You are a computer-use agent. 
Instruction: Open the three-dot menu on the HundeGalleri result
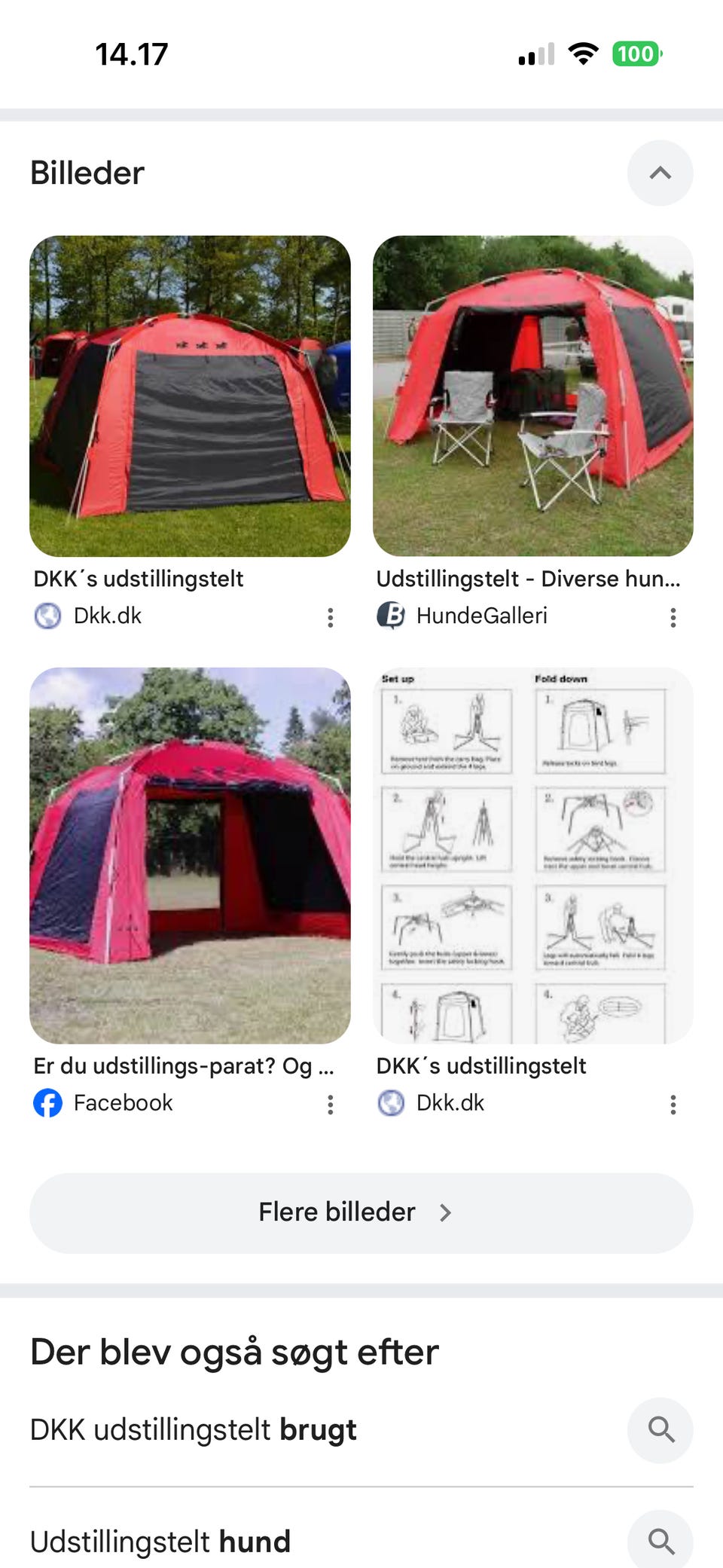[673, 618]
